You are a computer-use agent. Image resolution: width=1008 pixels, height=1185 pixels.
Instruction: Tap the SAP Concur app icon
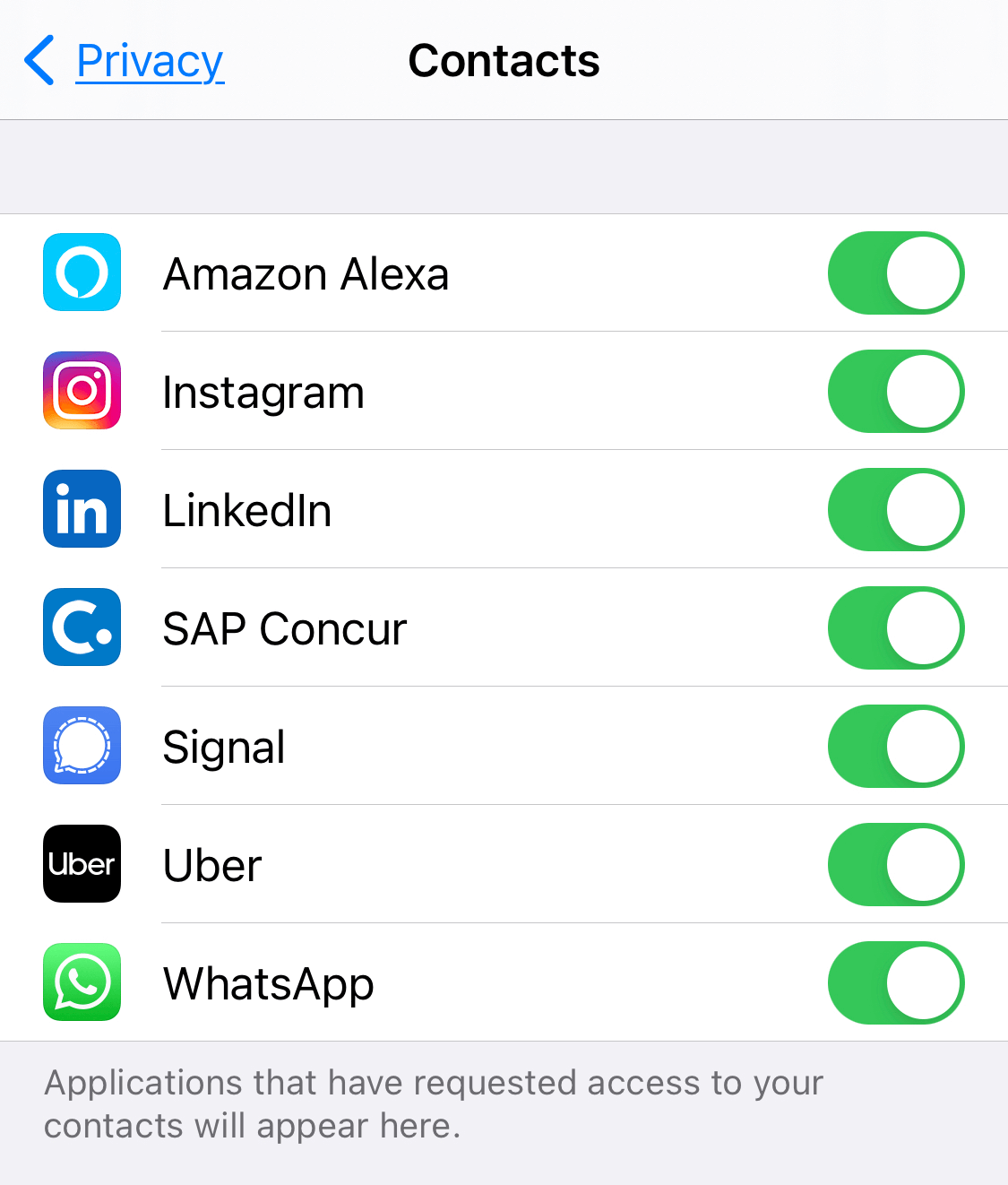[82, 627]
